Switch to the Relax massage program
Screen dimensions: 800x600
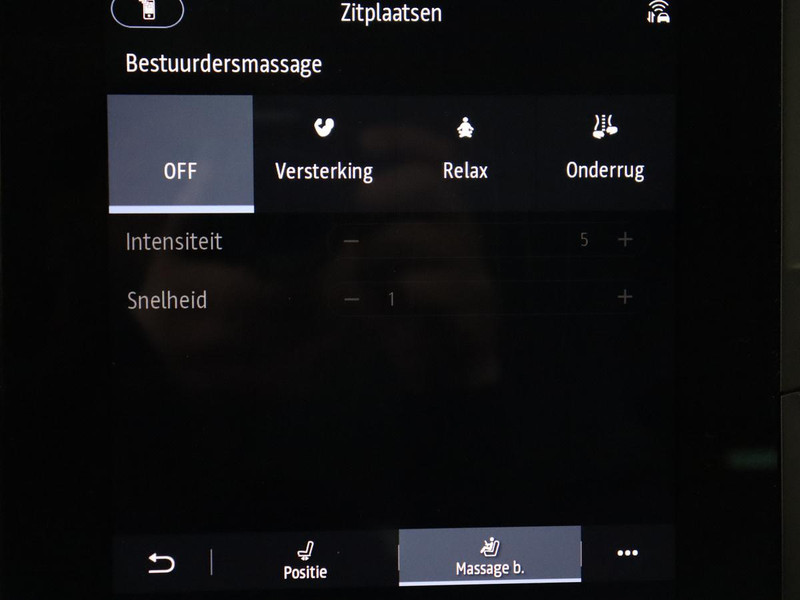tap(465, 154)
